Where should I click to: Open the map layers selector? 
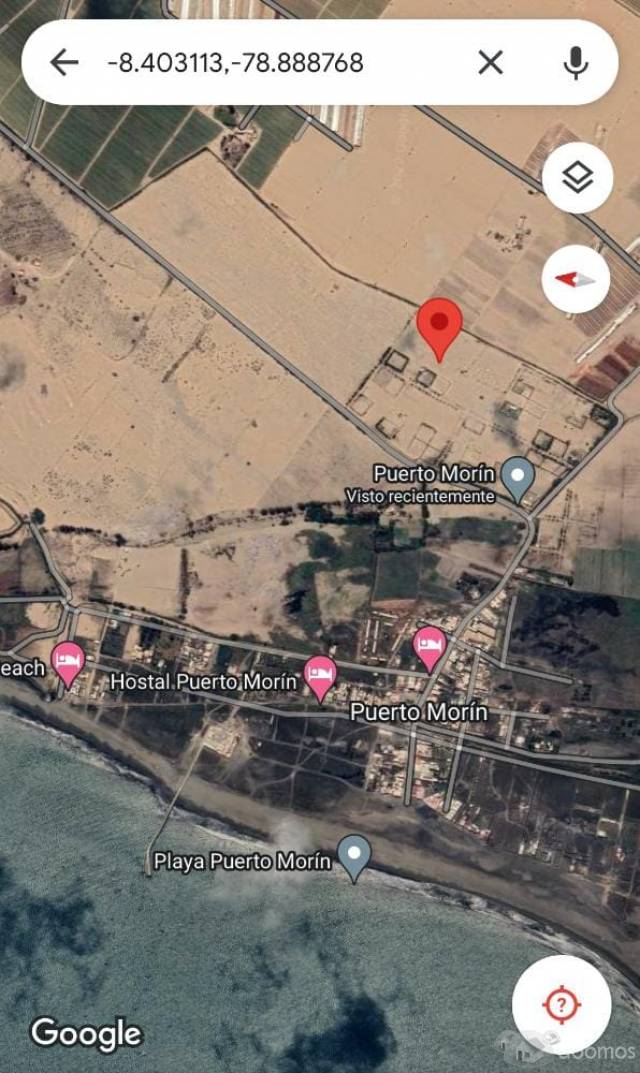[x=577, y=177]
